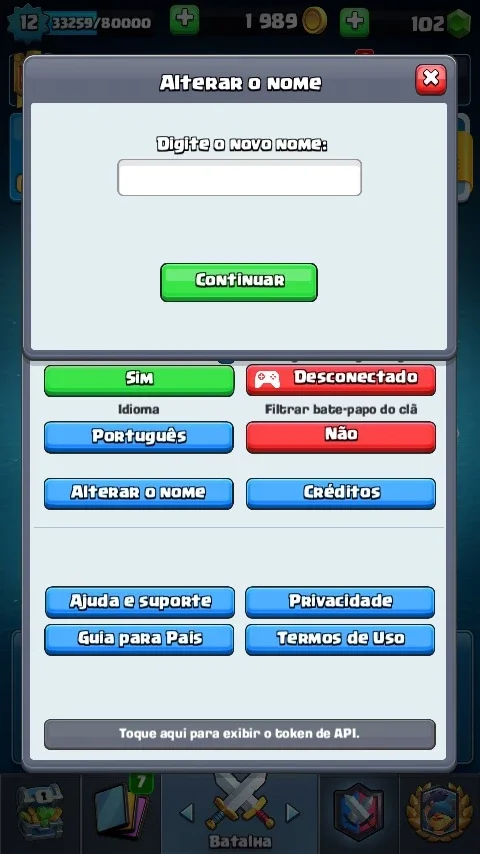Viewport: 480px width, 854px height.
Task: Tap the green Continuar button
Action: [239, 282]
